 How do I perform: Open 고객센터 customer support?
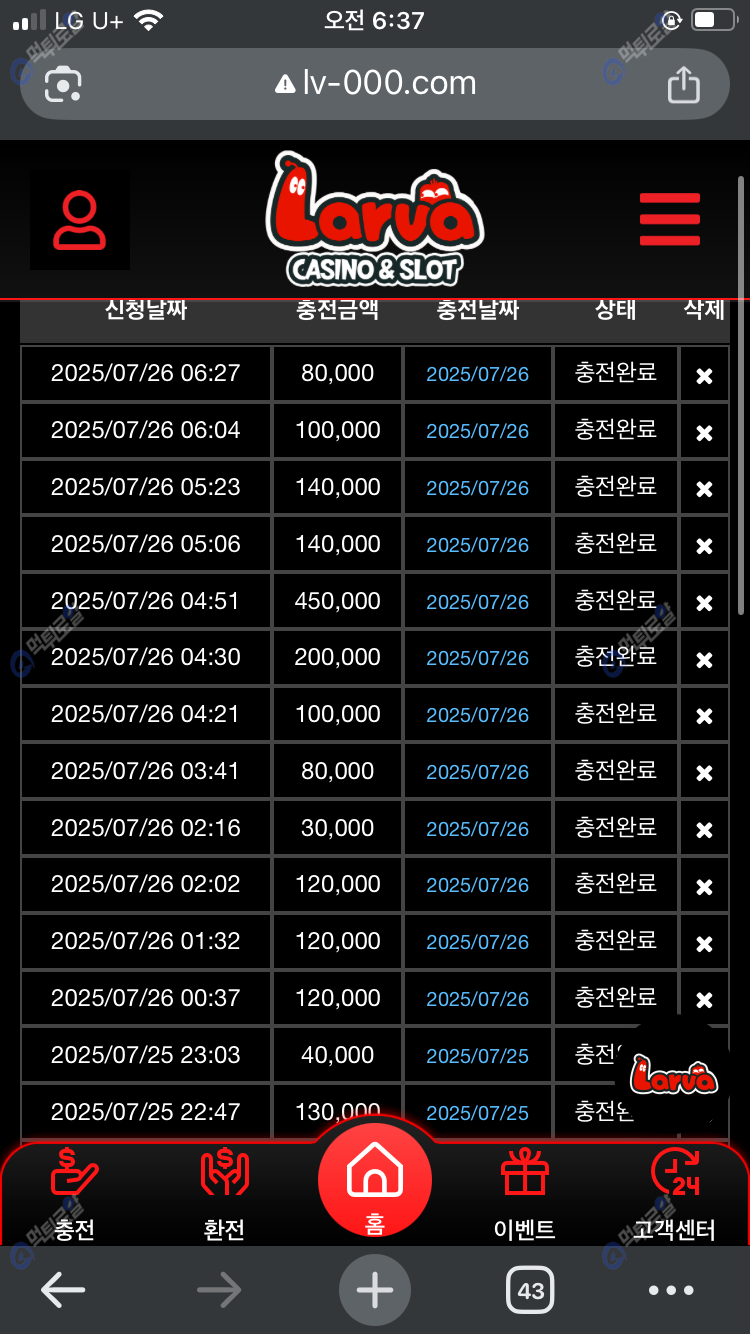(x=674, y=1195)
